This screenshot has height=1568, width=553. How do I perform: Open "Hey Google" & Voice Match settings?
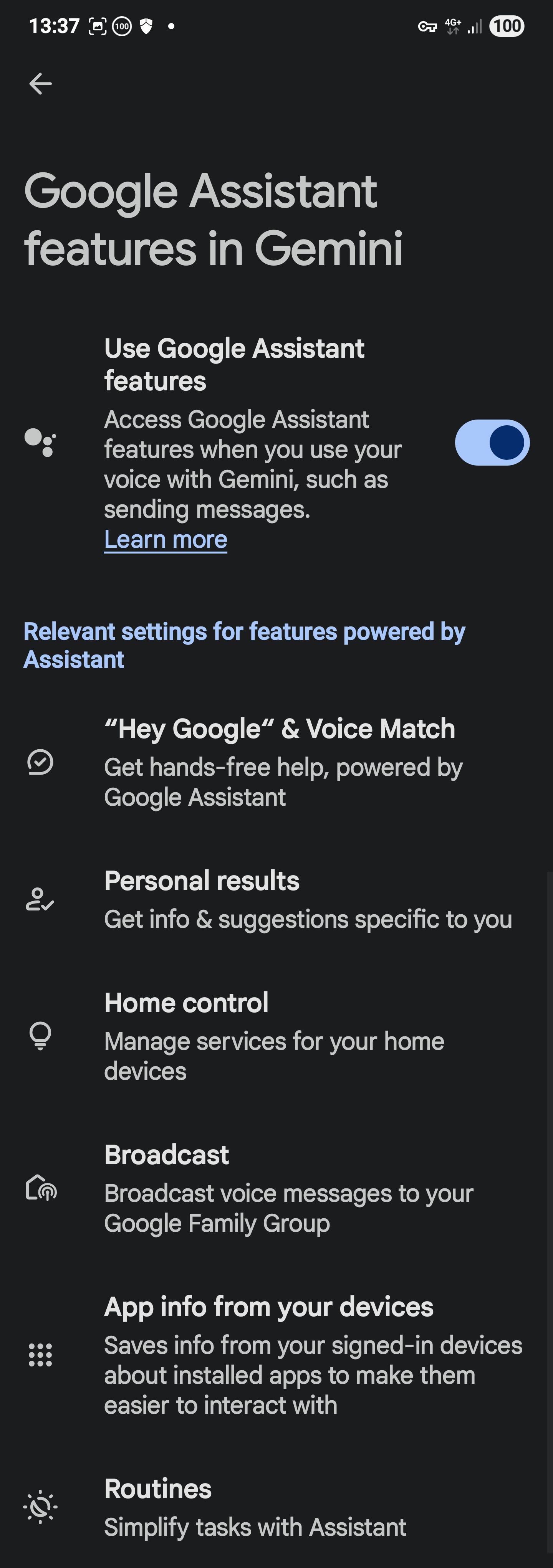tap(280, 762)
